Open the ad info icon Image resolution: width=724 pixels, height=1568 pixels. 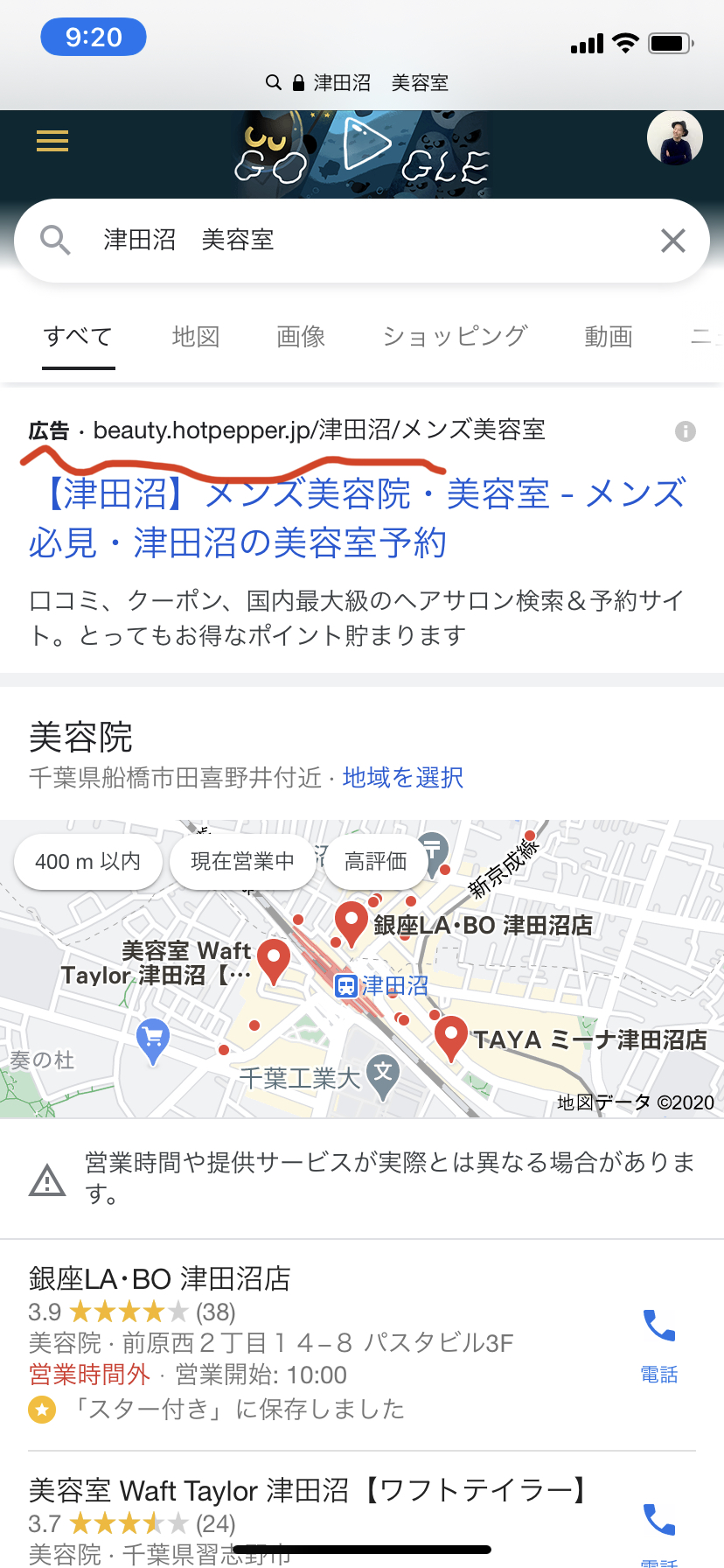click(x=686, y=430)
